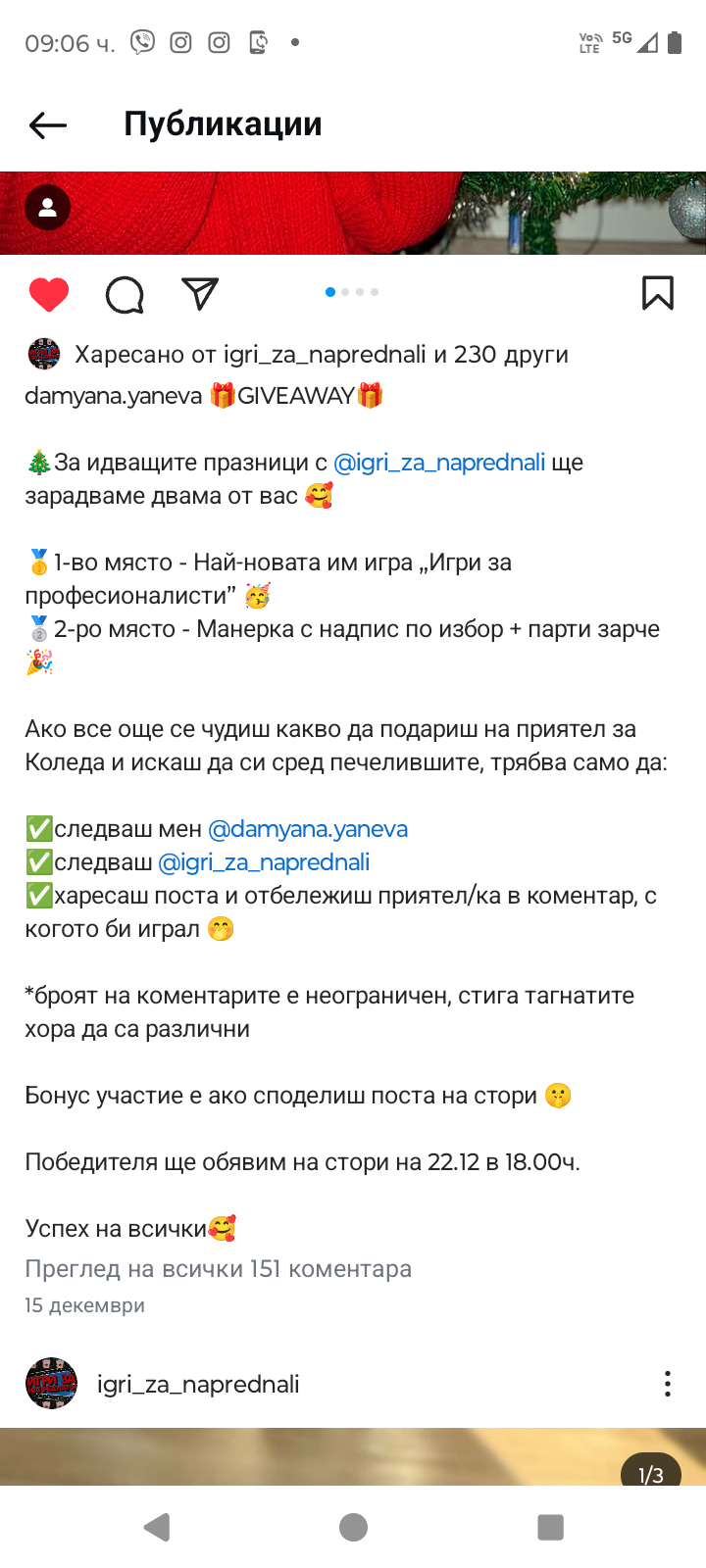706x1568 pixels.
Task: Open overflow menu on igri_za_naprednali post
Action: (x=668, y=1384)
